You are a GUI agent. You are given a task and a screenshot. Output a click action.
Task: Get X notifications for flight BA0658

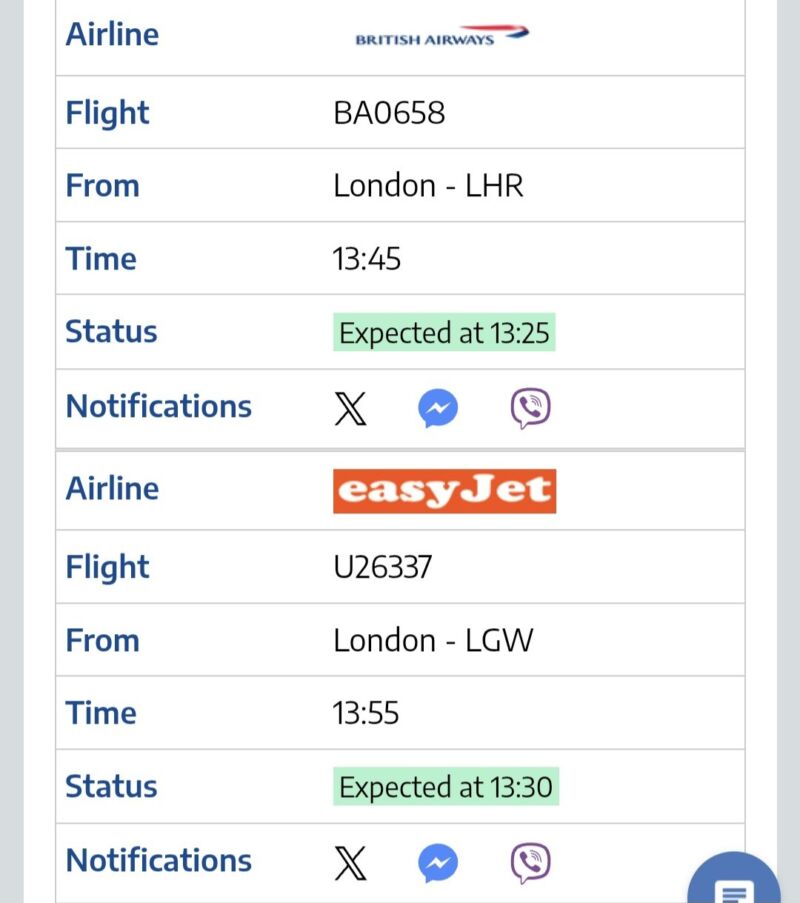(x=350, y=409)
